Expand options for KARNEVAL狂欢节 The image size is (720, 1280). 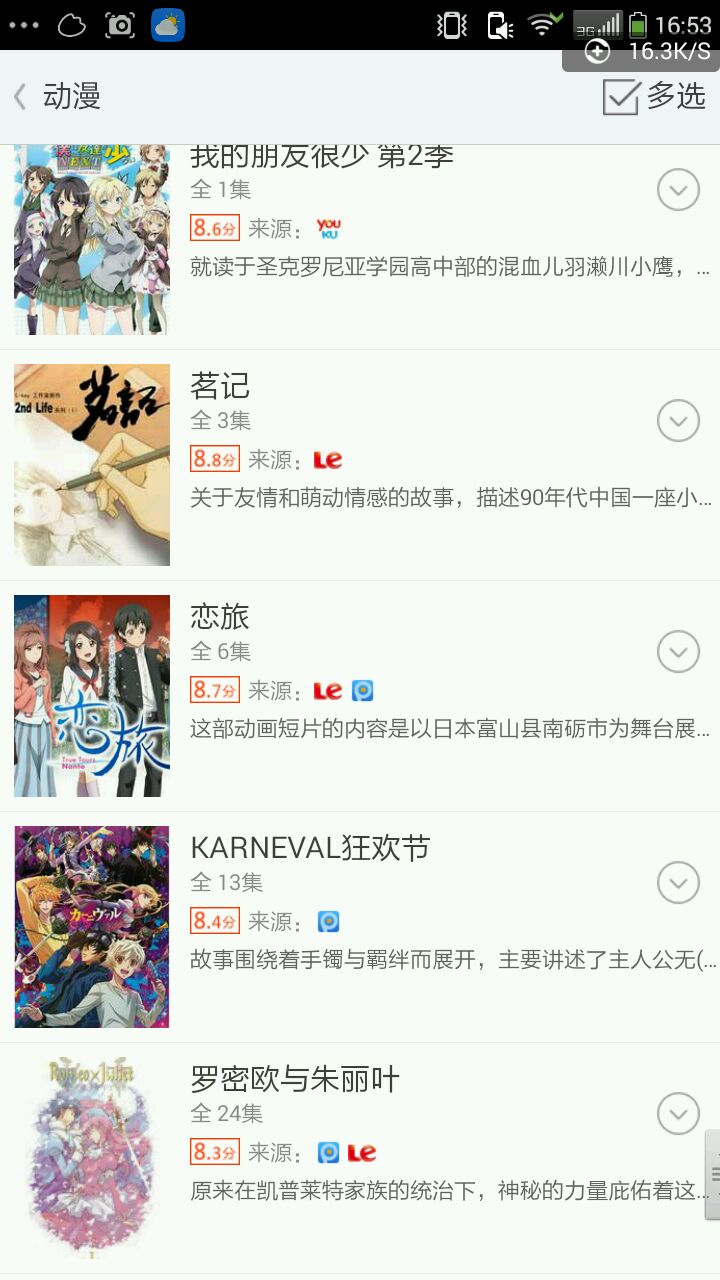point(678,882)
